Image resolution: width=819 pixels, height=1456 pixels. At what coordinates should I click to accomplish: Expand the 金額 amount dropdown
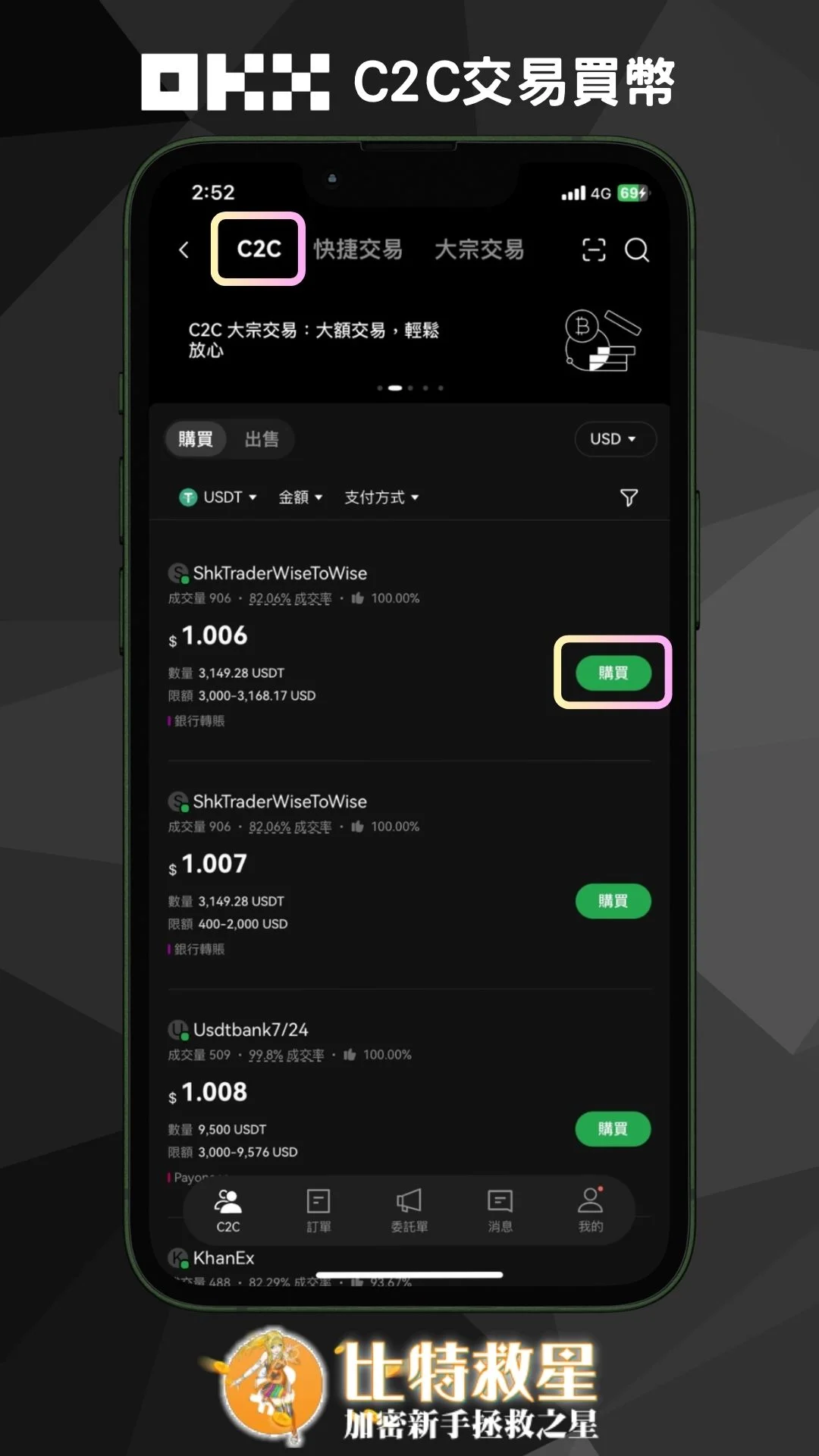click(300, 497)
